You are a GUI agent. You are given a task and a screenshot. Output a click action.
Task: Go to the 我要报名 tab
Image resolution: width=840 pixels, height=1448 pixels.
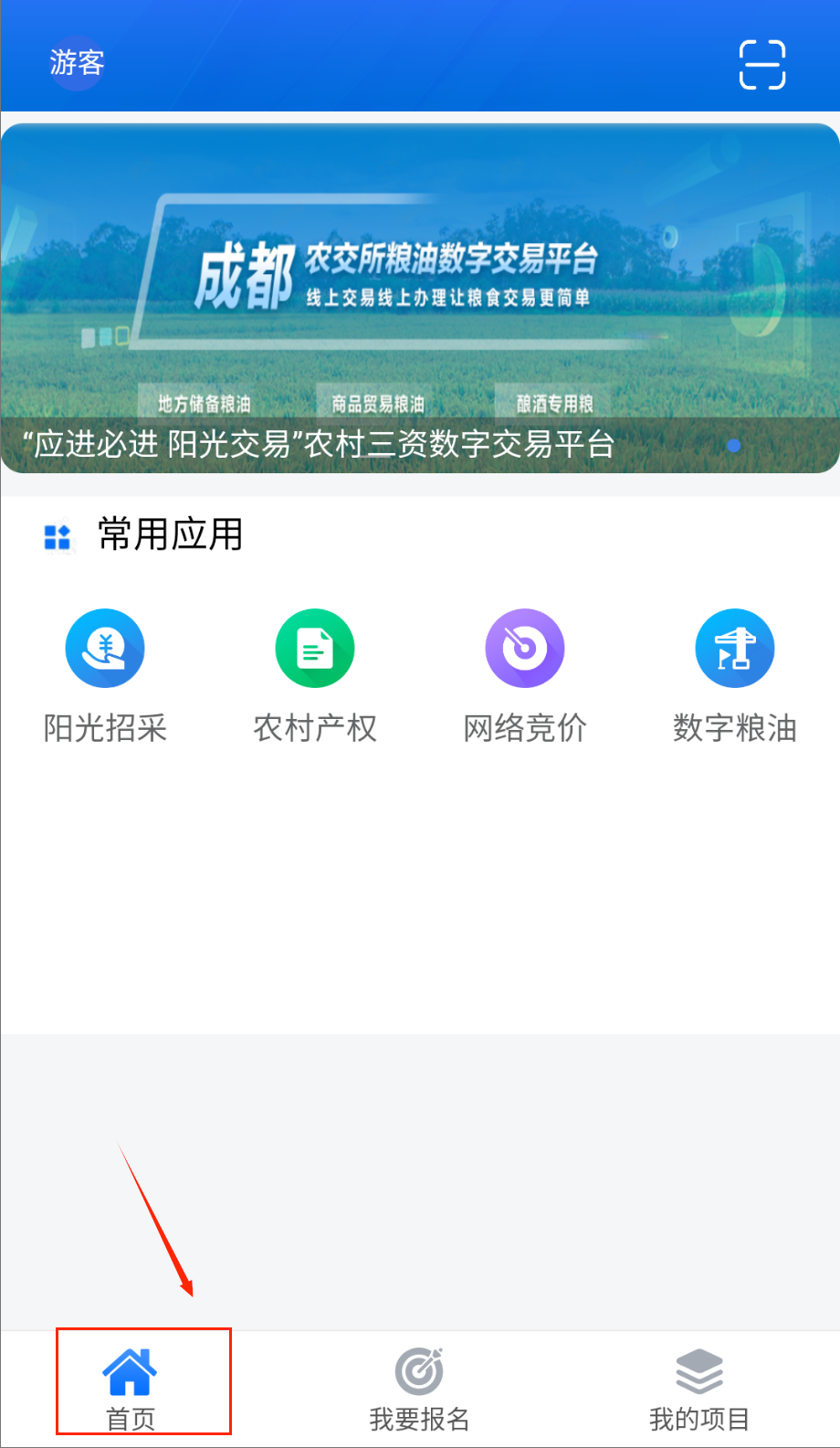[419, 1387]
